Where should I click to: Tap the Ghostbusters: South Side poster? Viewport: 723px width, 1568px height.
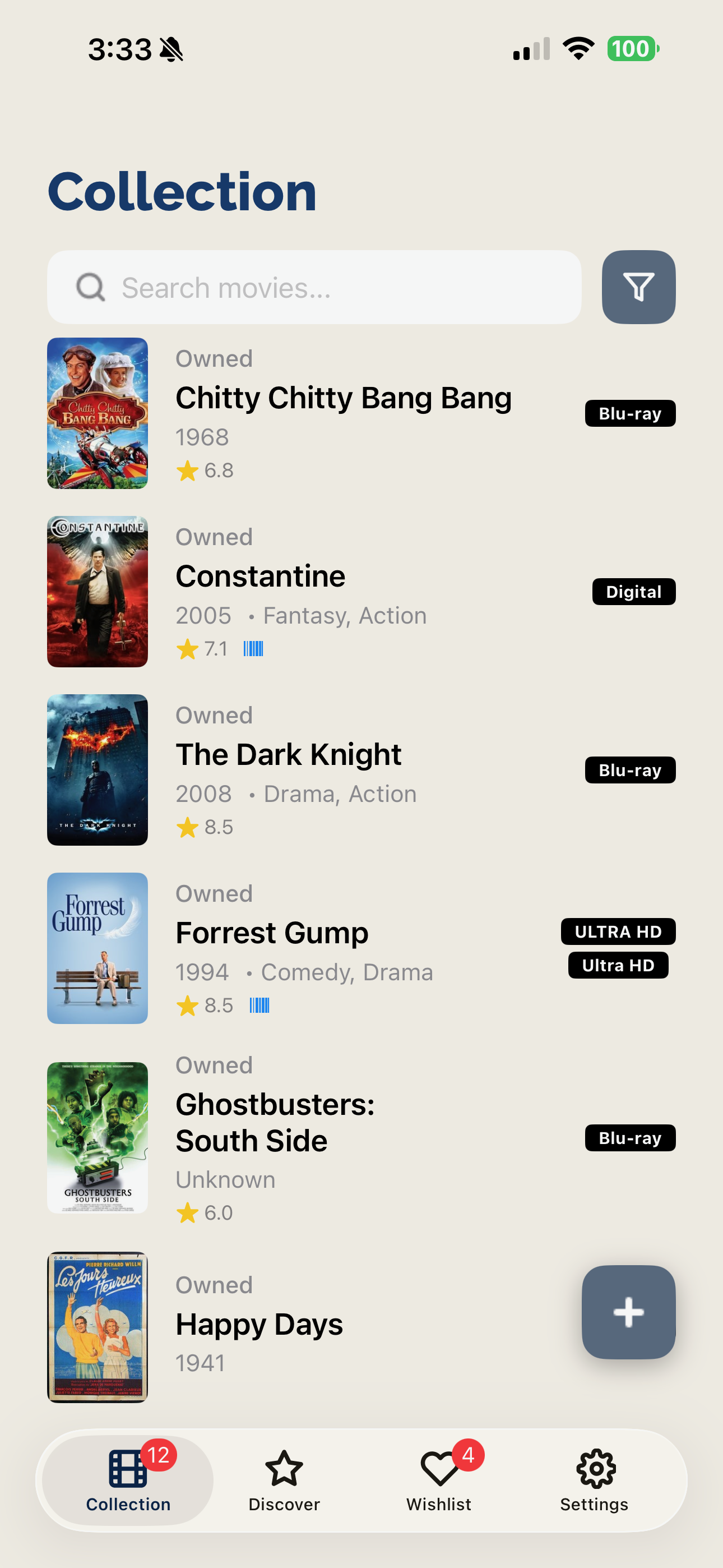tap(98, 1137)
